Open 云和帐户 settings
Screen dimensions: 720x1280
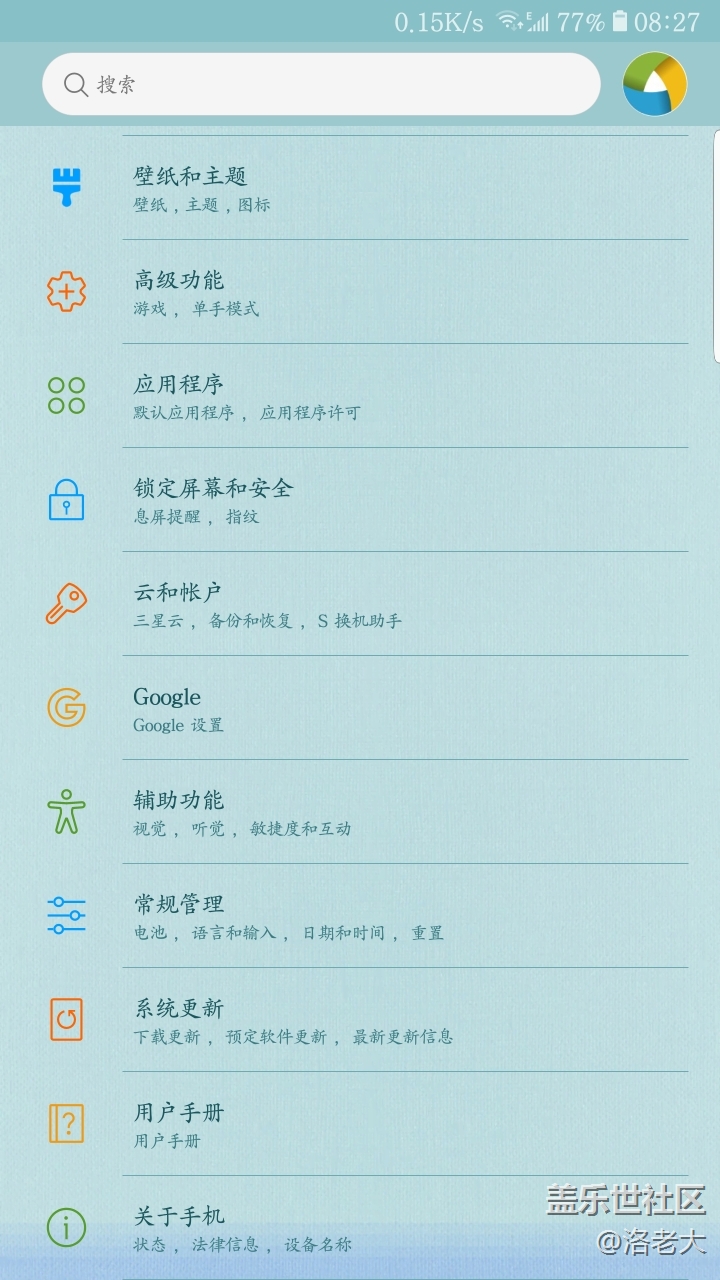(x=360, y=604)
